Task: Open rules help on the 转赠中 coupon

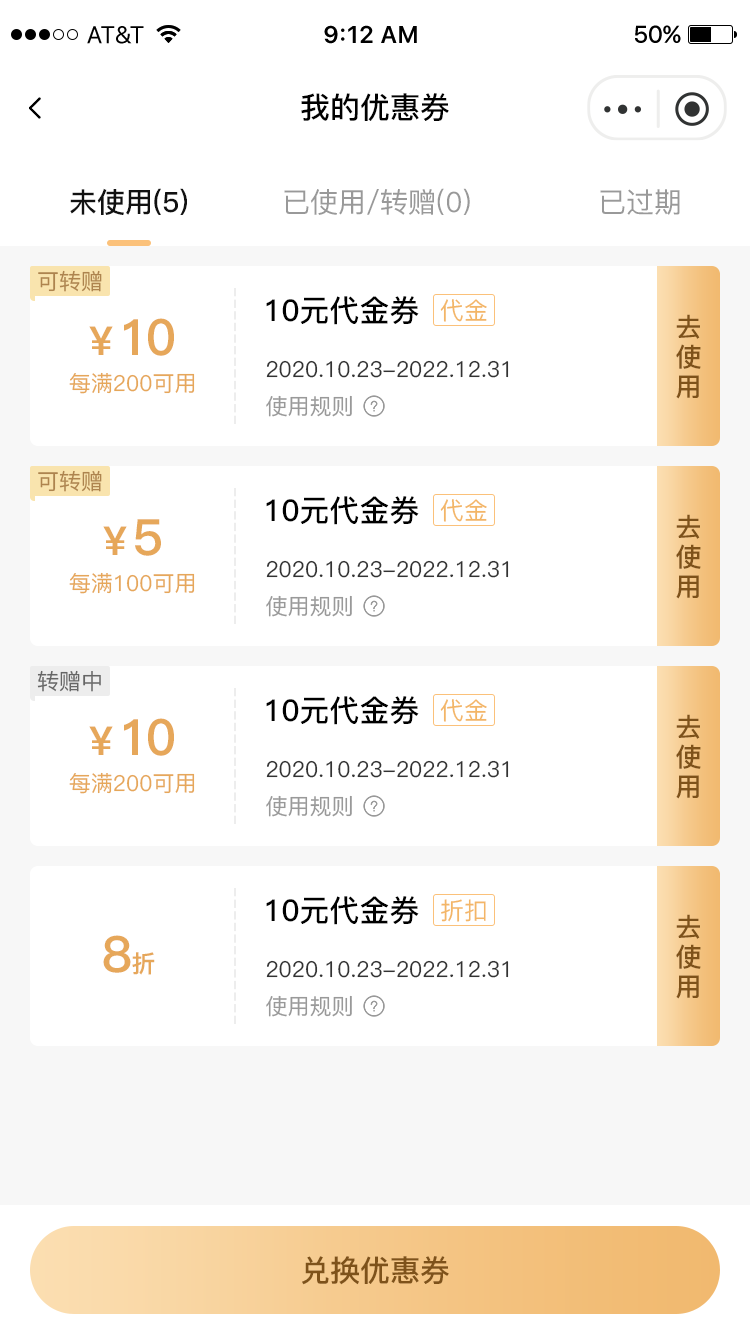Action: click(x=374, y=807)
